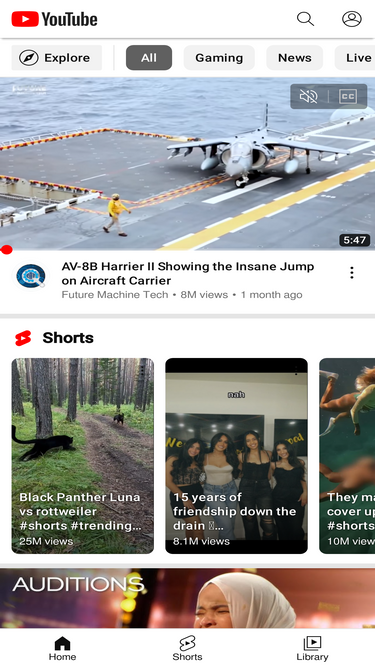Image resolution: width=375 pixels, height=667 pixels.
Task: Open options menu for AV-8B Harrier video
Action: point(352,273)
